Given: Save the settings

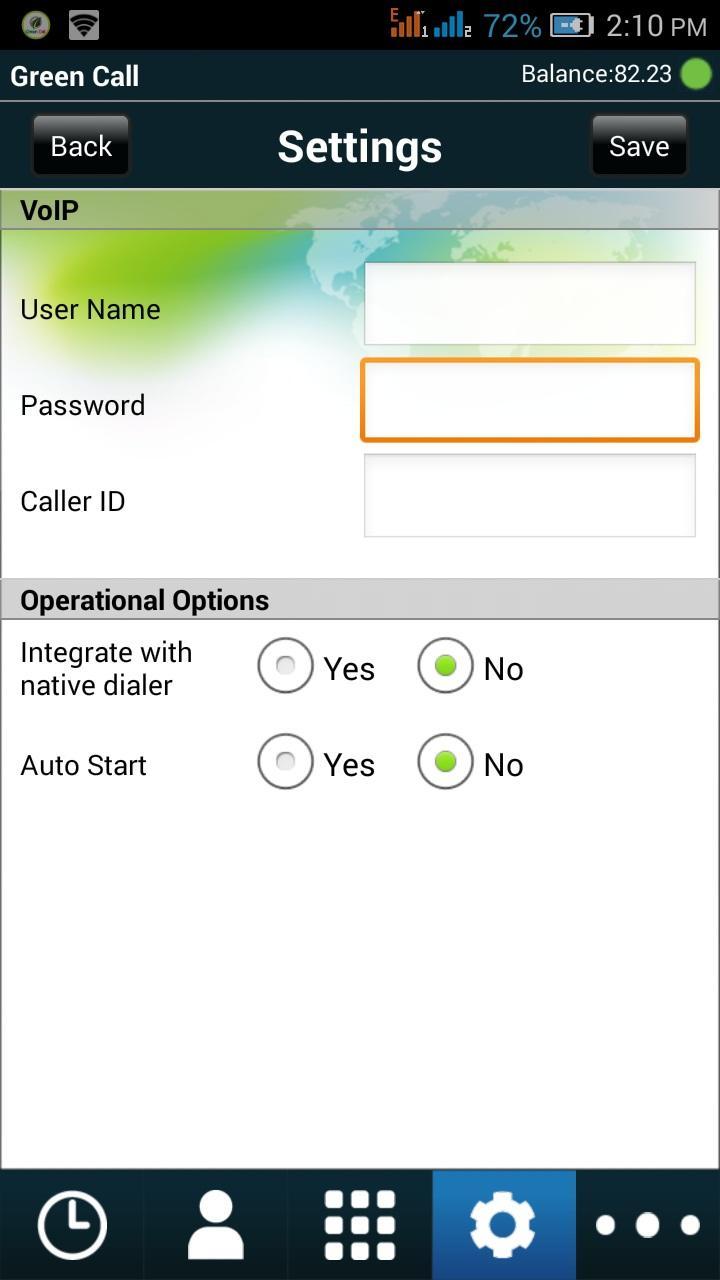Looking at the screenshot, I should 639,146.
